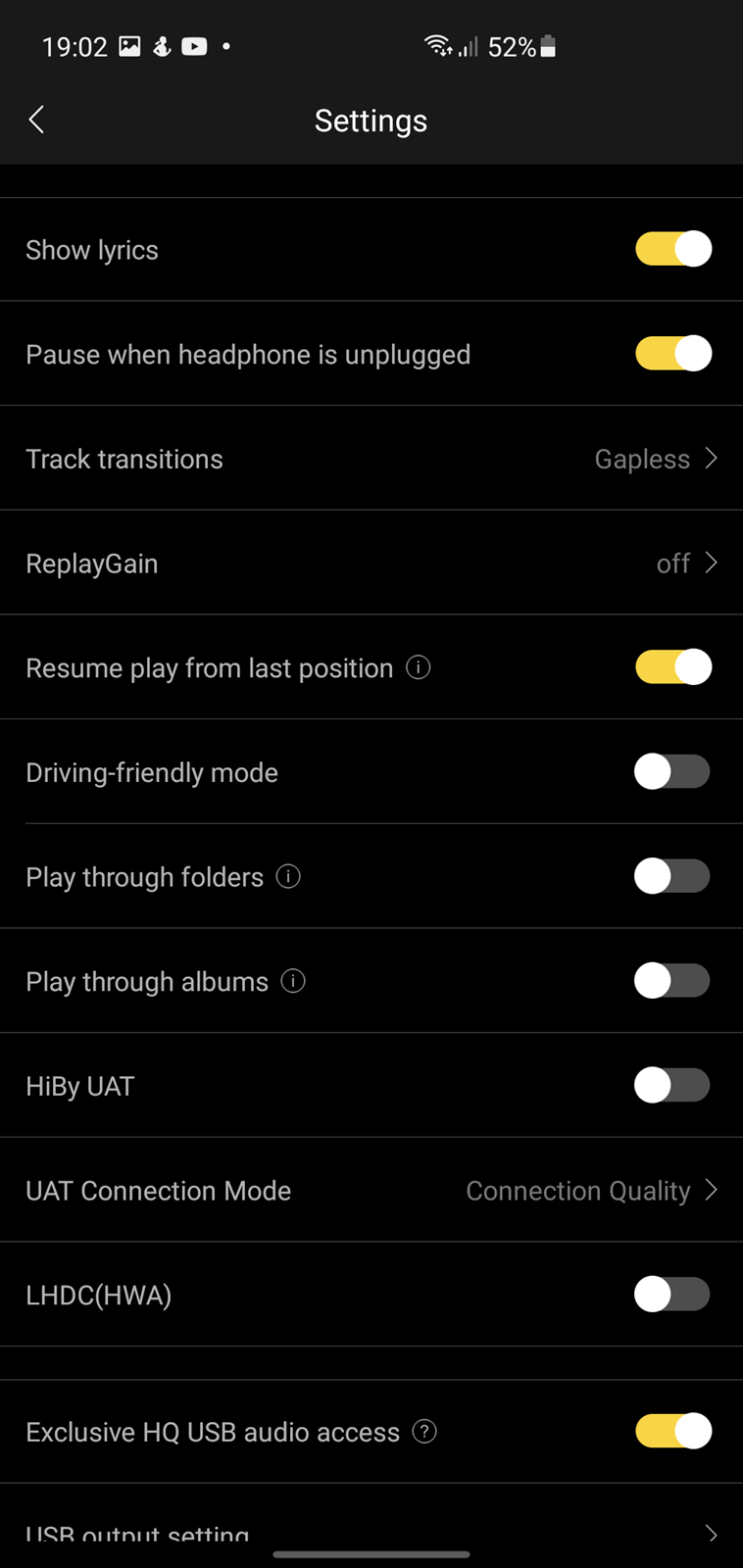
Task: Open help for Exclusive HQ USB audio access
Action: [424, 1432]
